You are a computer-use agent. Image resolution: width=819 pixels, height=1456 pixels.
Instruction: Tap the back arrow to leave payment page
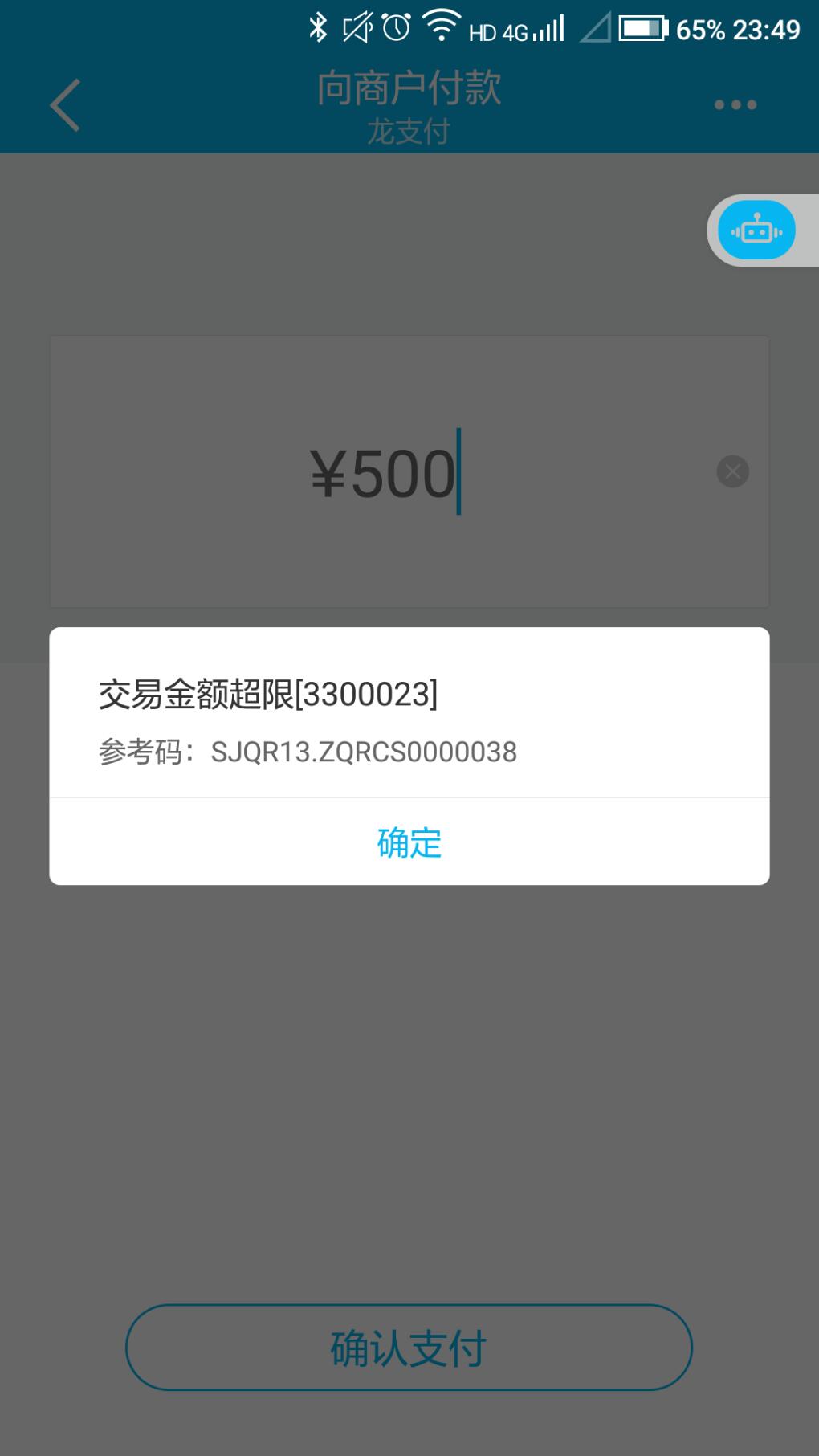tap(64, 104)
